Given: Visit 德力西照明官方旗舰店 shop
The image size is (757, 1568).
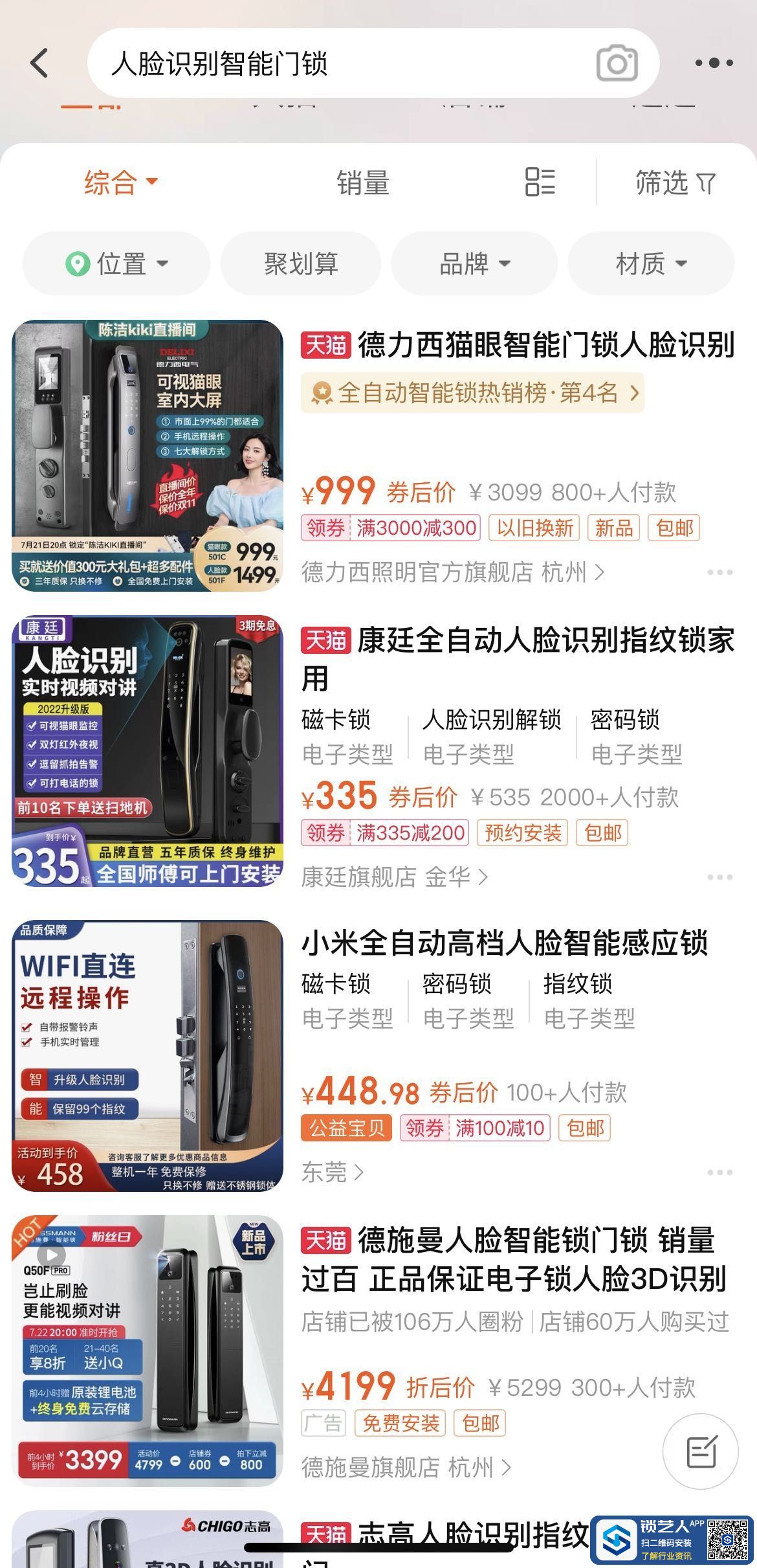Looking at the screenshot, I should pyautogui.click(x=452, y=572).
